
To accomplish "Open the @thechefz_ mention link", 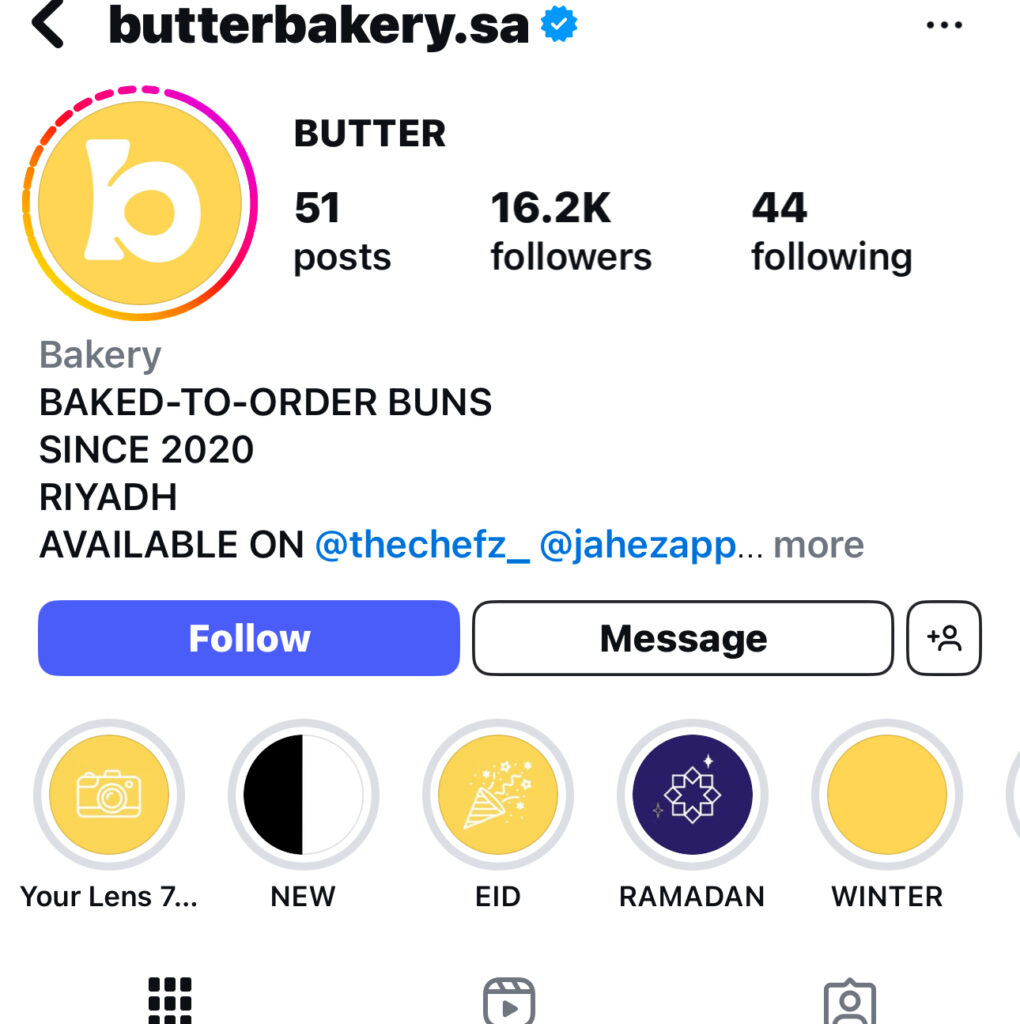I will click(x=422, y=545).
